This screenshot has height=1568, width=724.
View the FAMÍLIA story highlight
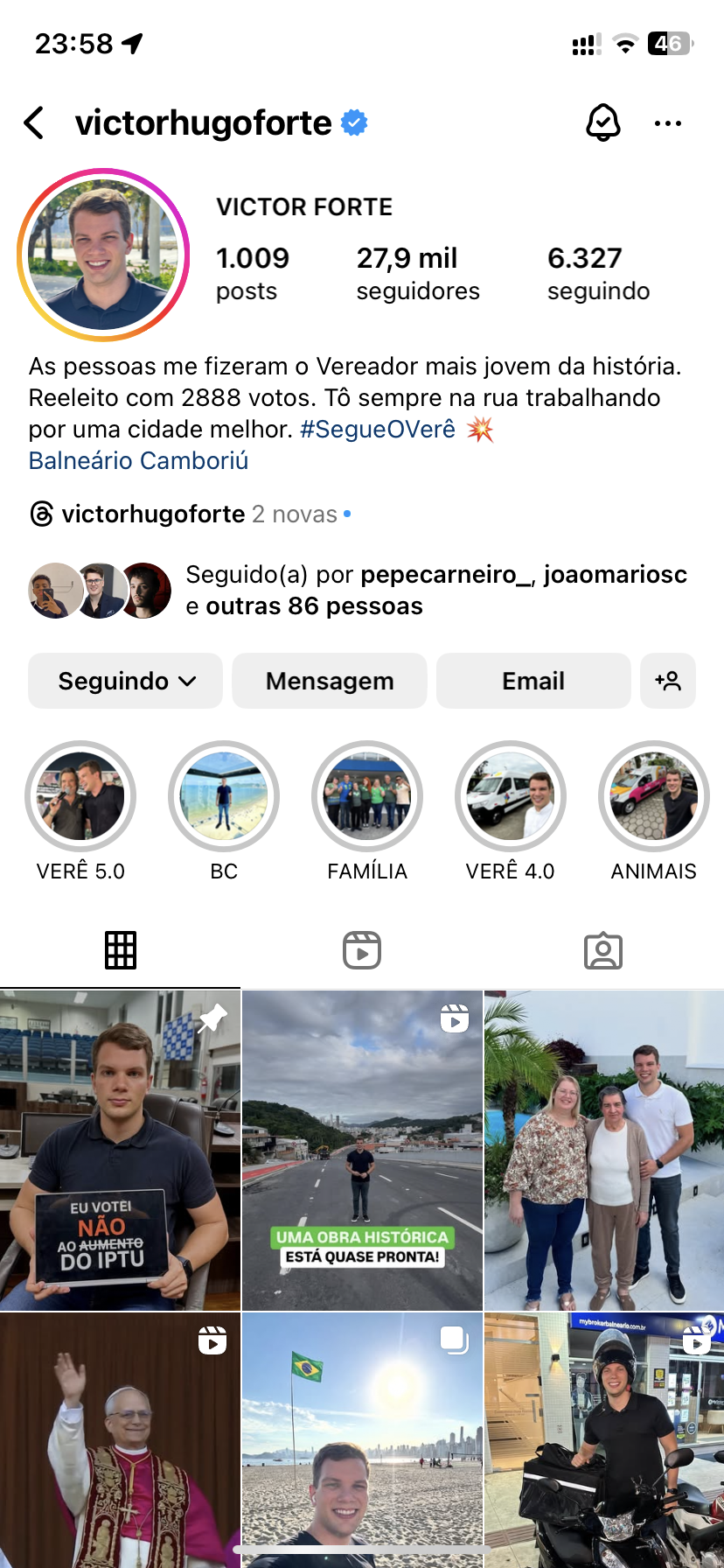[367, 796]
